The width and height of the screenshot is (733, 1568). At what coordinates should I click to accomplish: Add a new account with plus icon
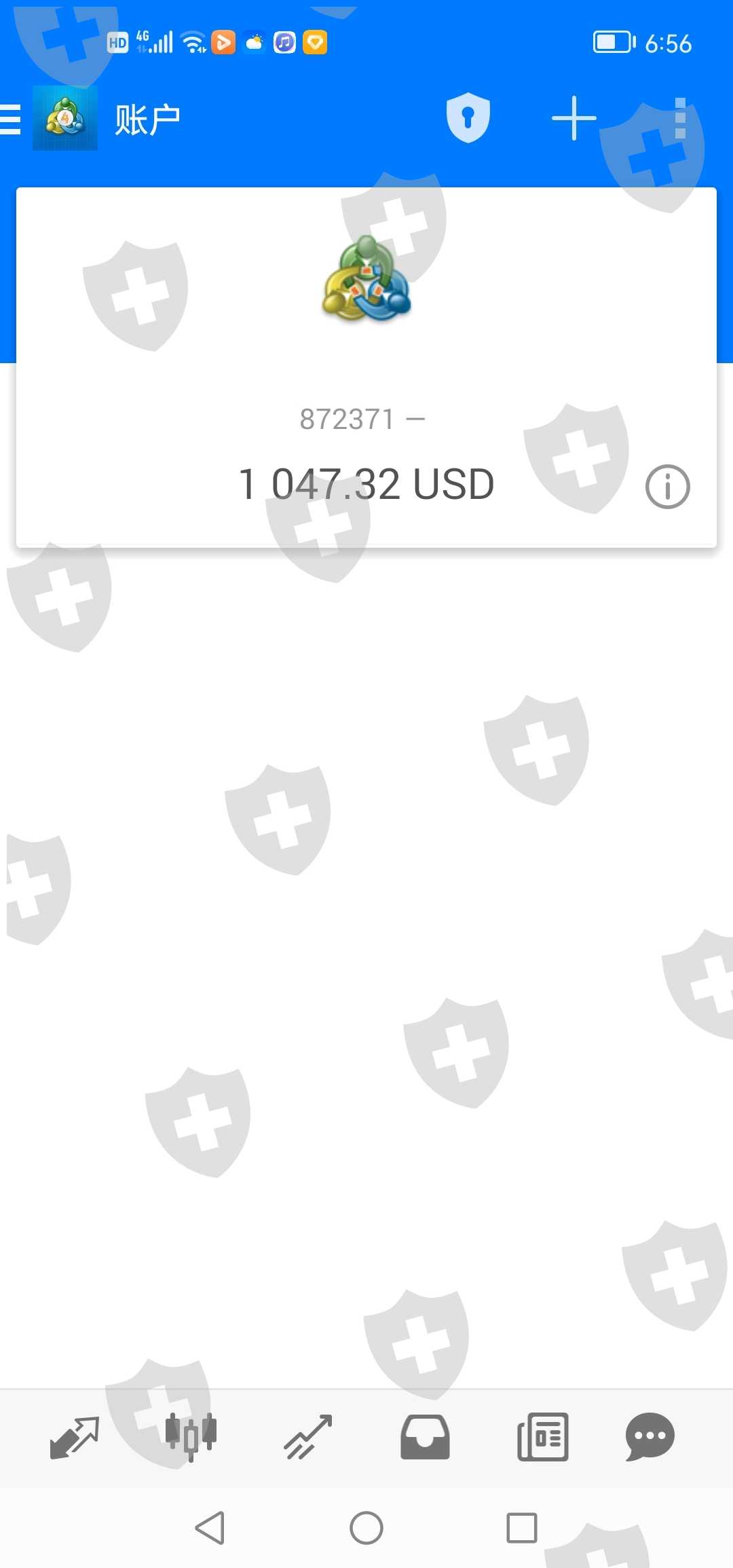[574, 118]
